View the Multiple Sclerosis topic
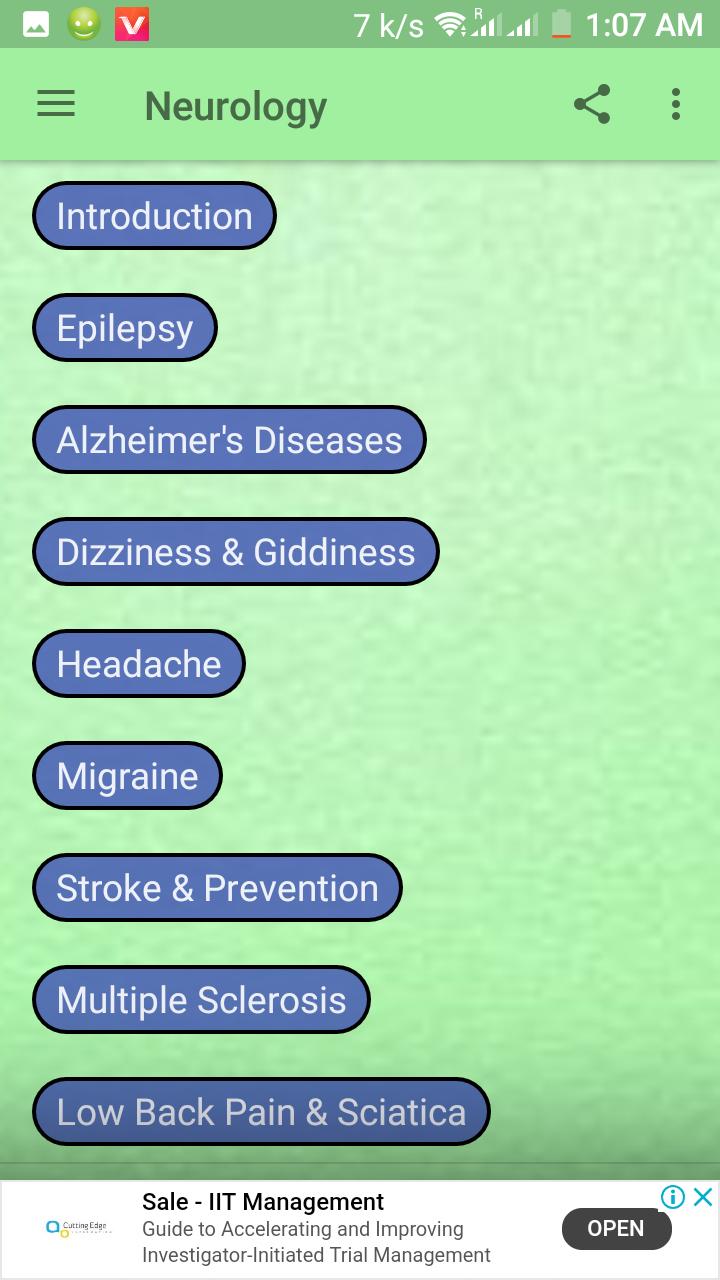 click(x=201, y=1000)
